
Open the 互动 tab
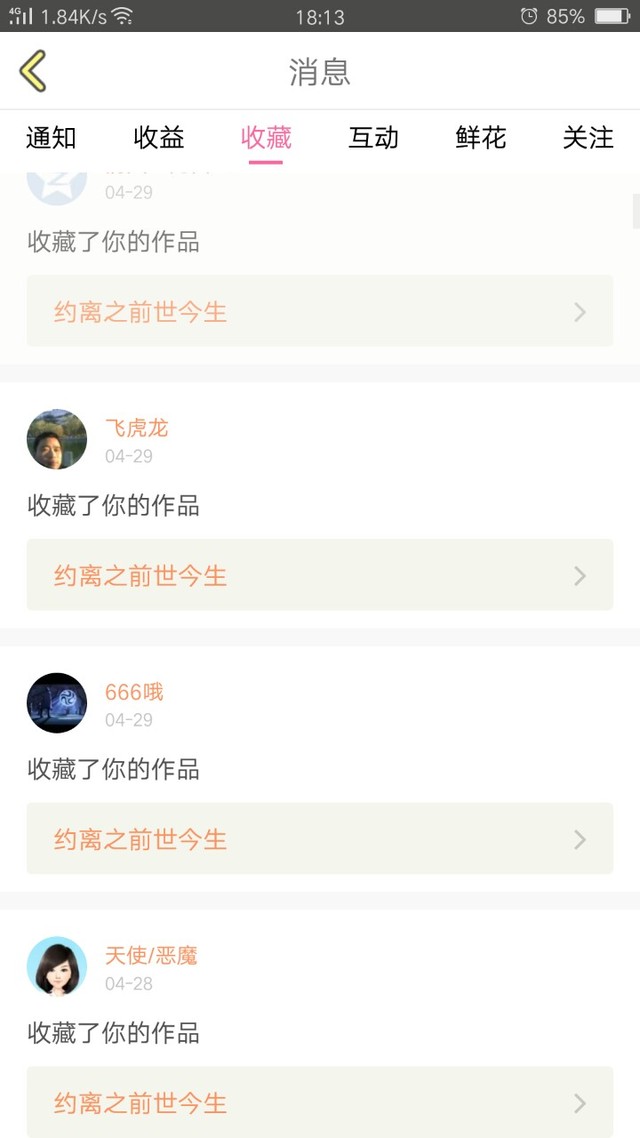[x=373, y=138]
